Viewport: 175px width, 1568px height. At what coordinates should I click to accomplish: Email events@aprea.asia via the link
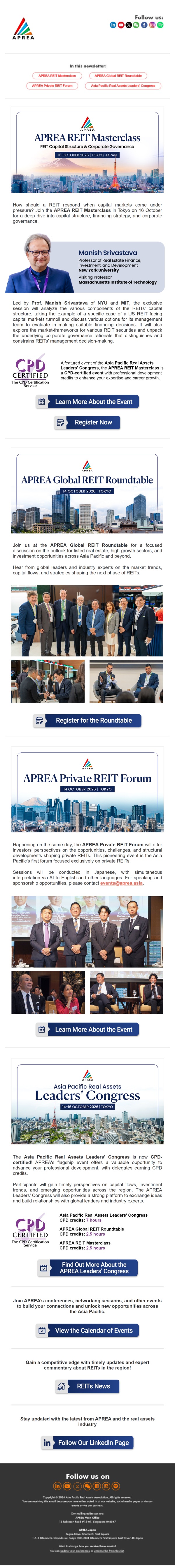(122, 883)
